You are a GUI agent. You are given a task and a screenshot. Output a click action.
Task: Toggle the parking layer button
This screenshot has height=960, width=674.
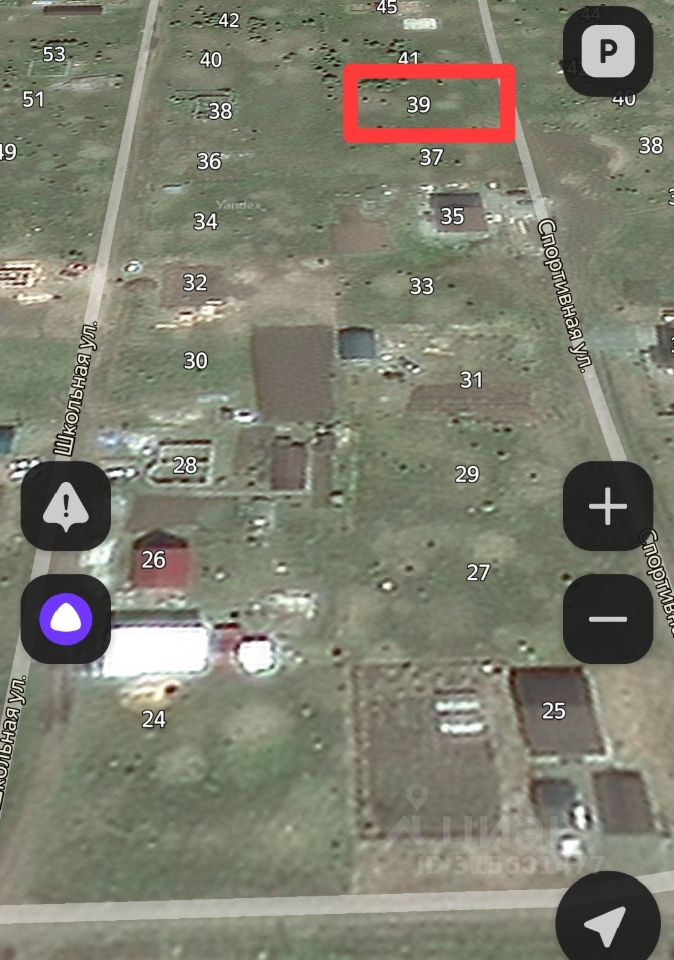pos(607,52)
